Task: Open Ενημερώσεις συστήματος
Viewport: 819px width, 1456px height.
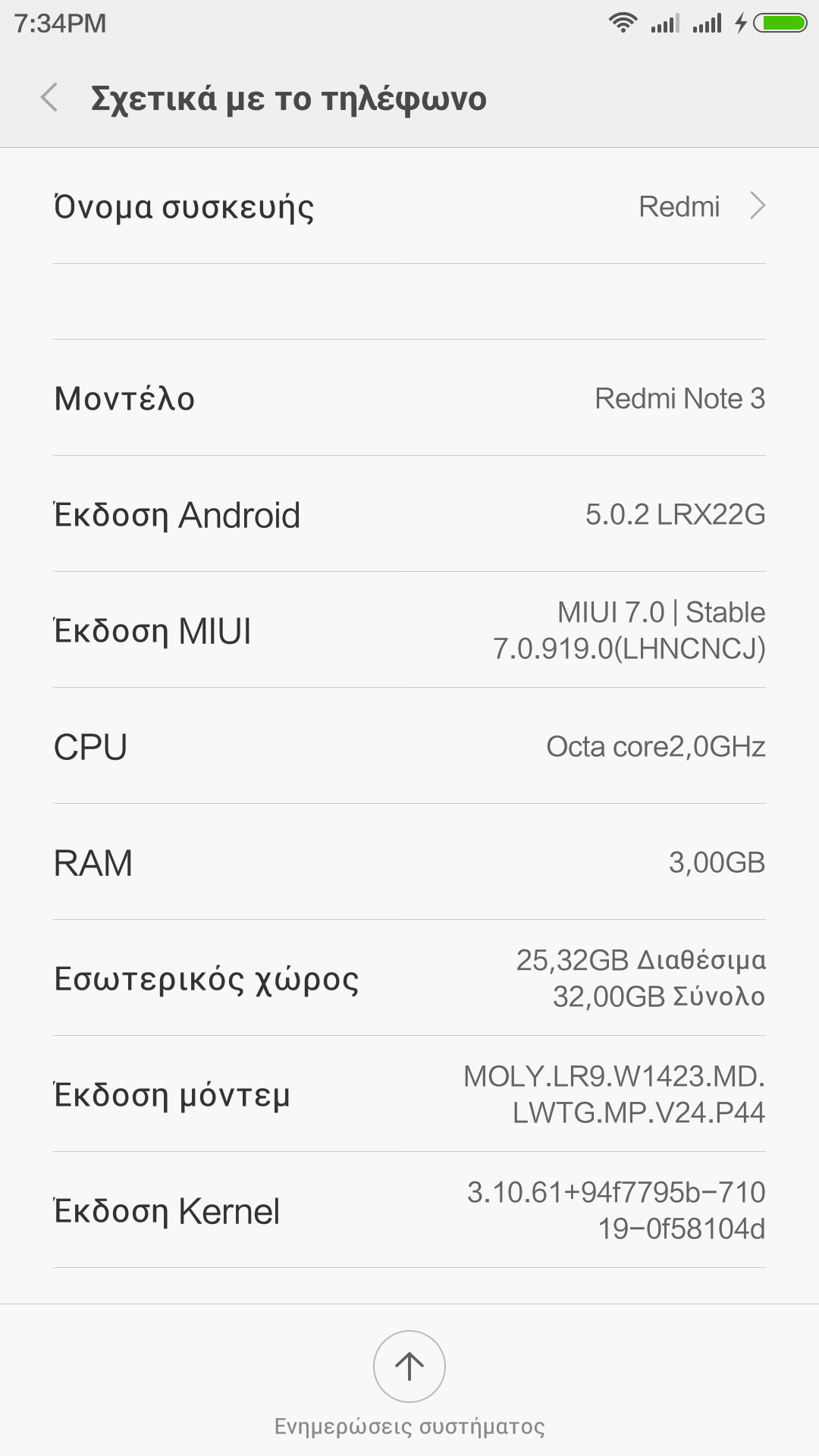Action: pos(409,1367)
